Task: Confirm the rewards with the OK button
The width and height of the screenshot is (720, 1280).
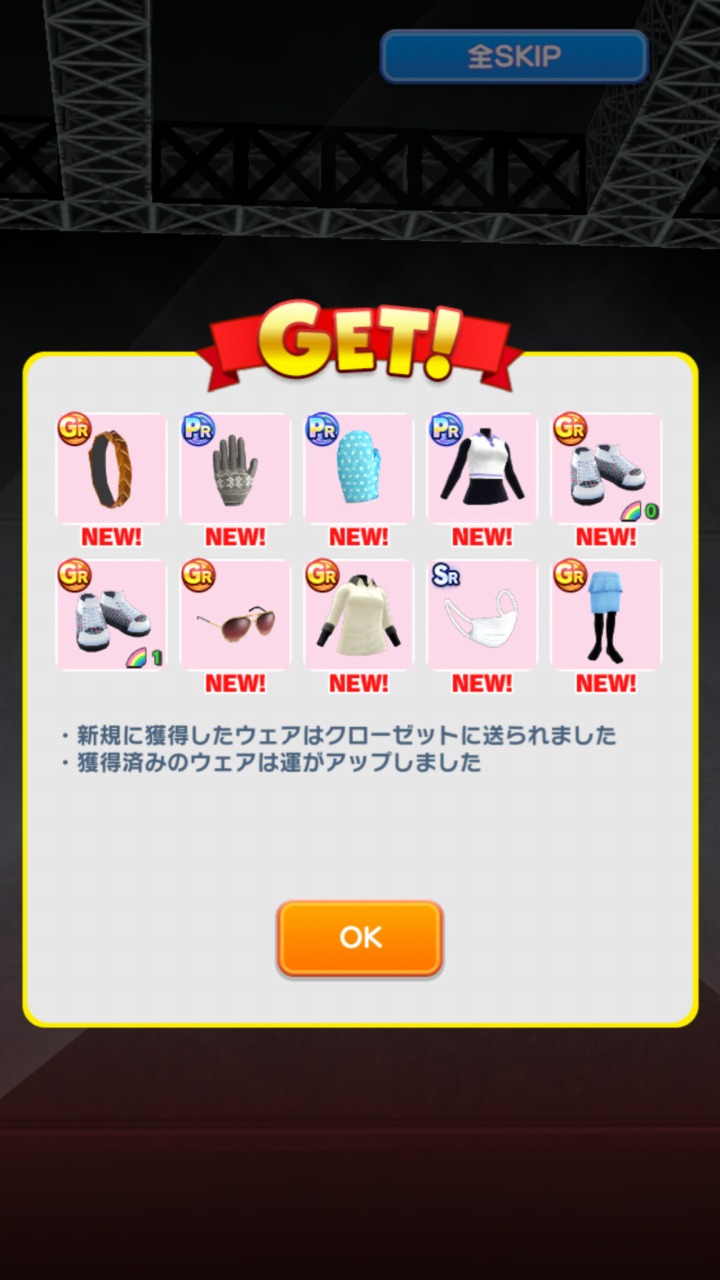Action: coord(360,938)
